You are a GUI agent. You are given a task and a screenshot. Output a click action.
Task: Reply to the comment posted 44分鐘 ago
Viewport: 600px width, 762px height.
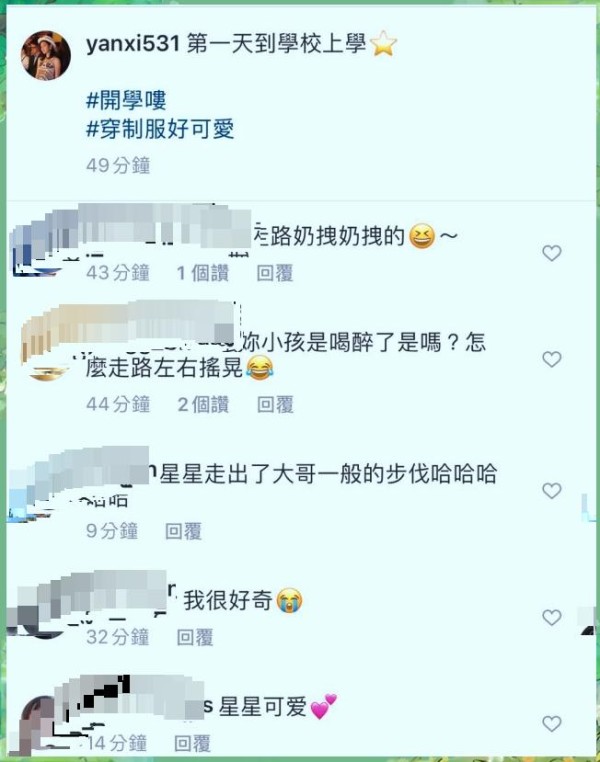[275, 404]
